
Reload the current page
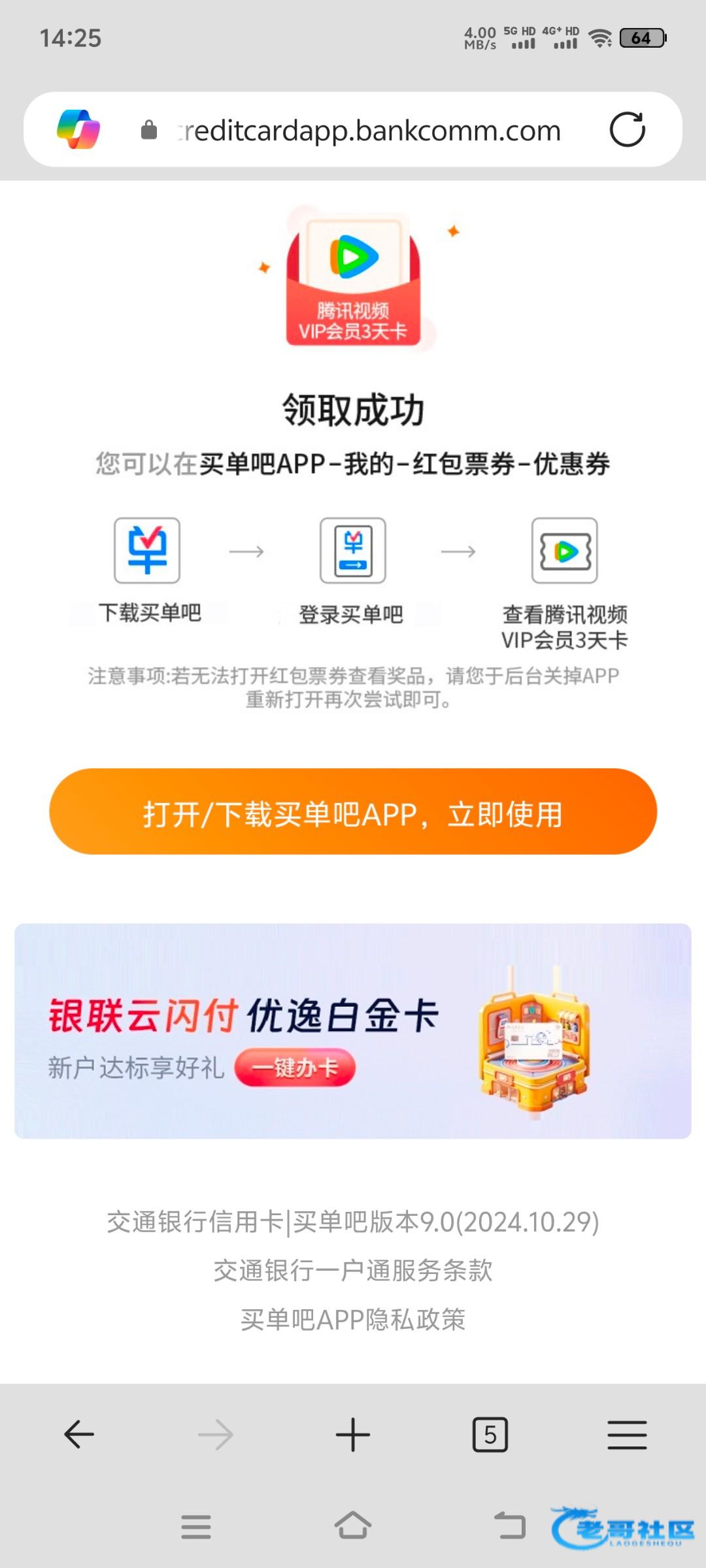627,129
